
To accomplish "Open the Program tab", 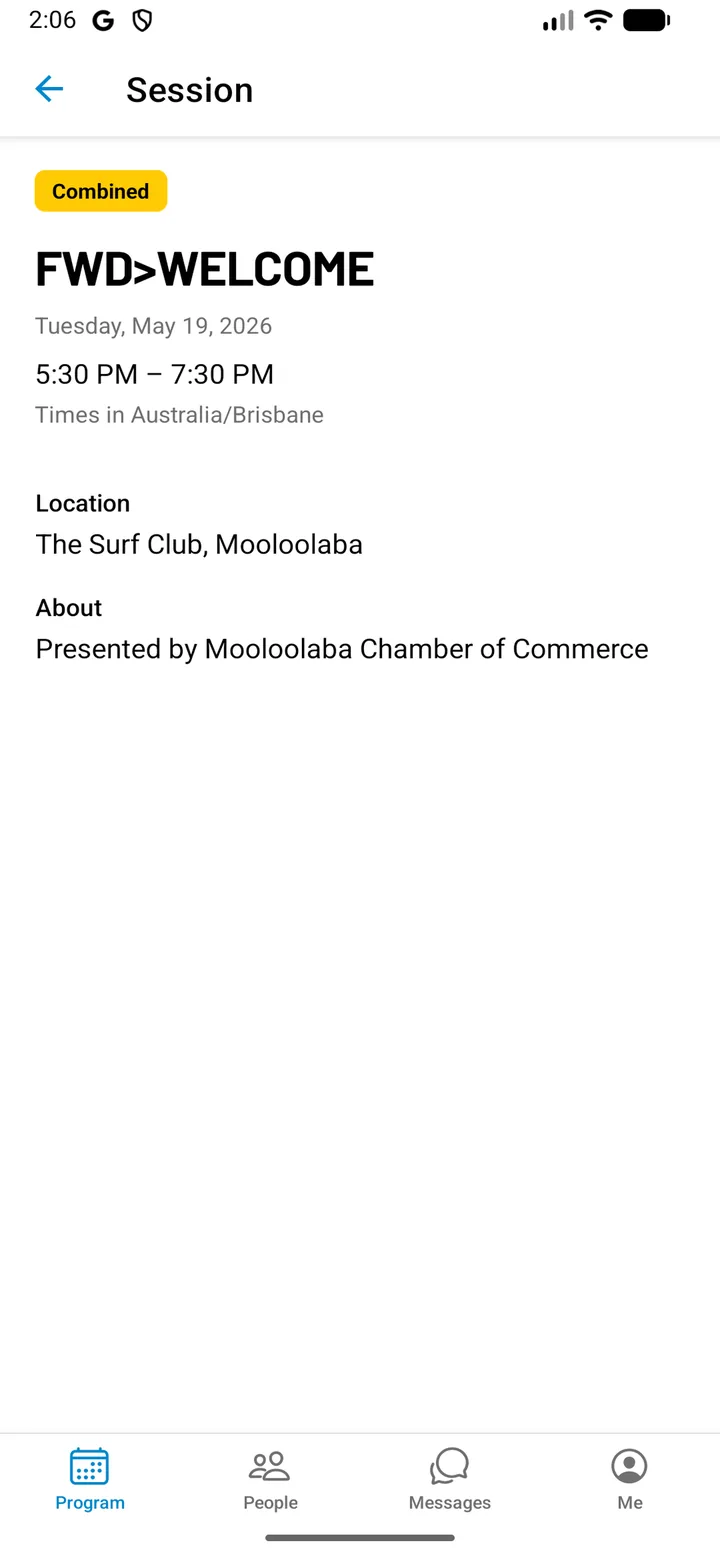I will click(90, 1480).
